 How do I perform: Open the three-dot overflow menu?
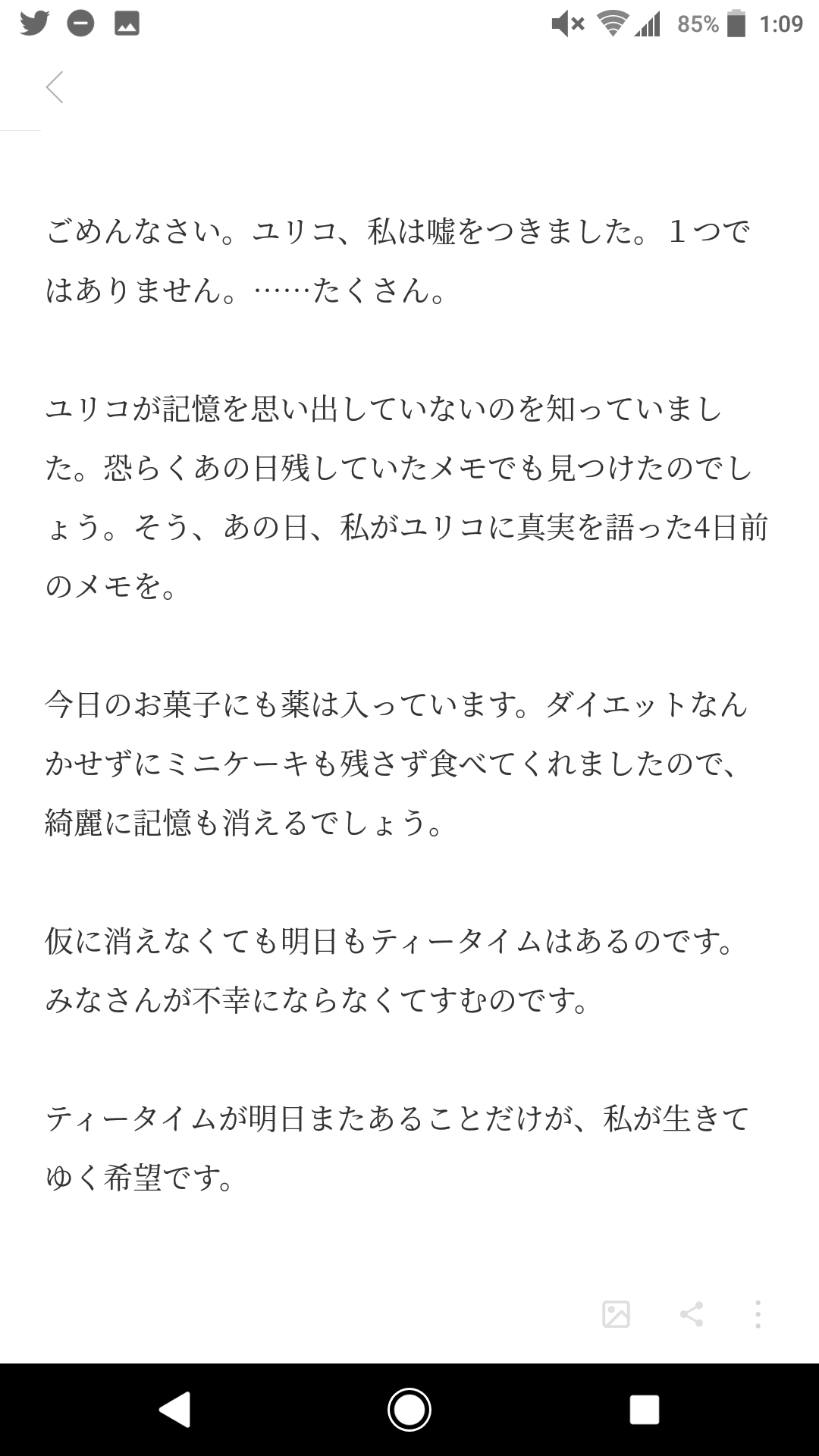[x=758, y=1313]
